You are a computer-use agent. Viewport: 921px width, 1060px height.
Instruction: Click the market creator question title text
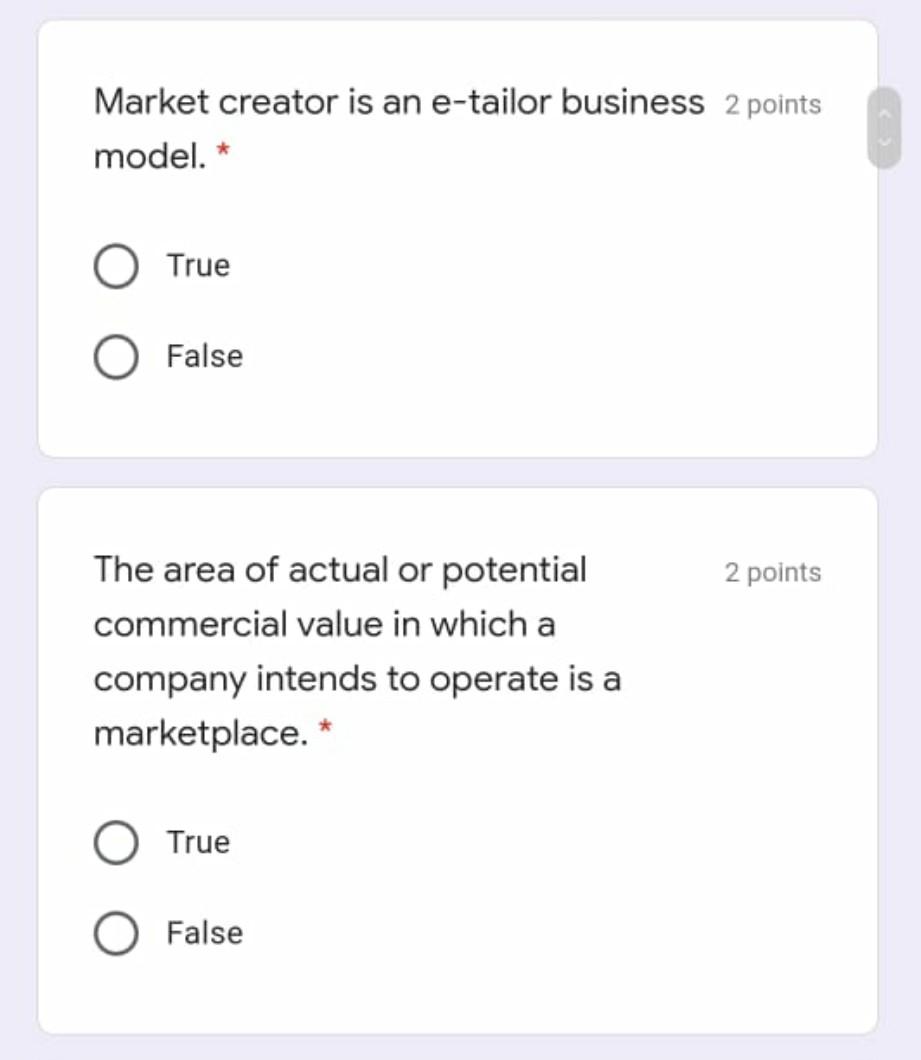(x=399, y=128)
